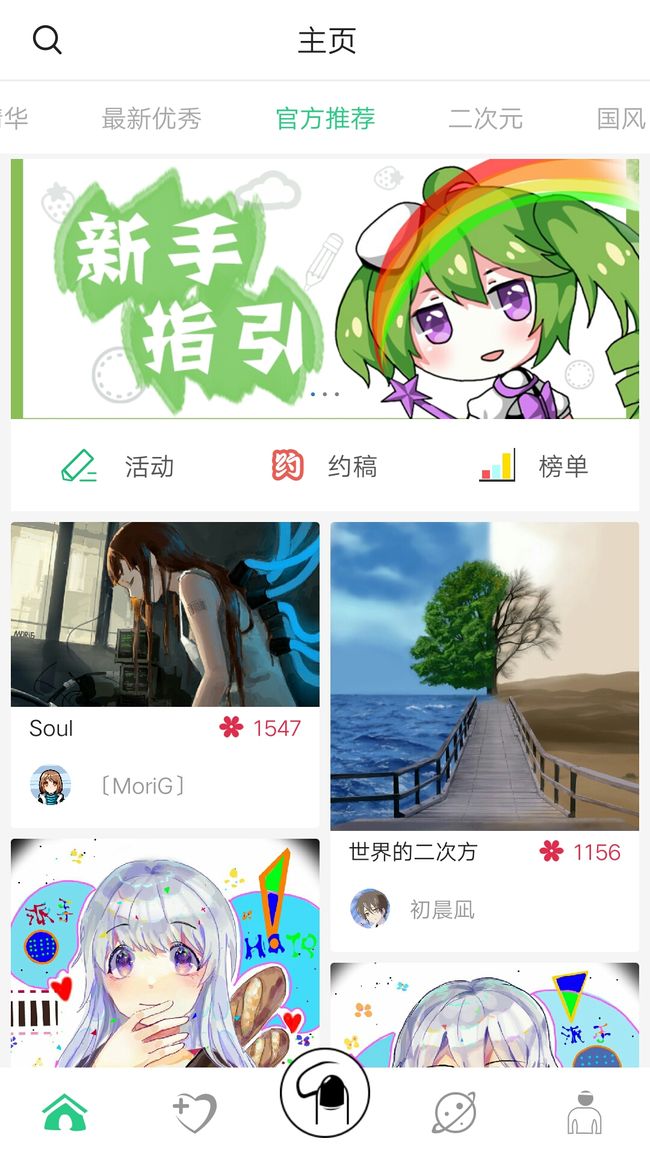The height and width of the screenshot is (1156, 650).
Task: Switch to the 最新优秀 tab
Action: [x=152, y=119]
